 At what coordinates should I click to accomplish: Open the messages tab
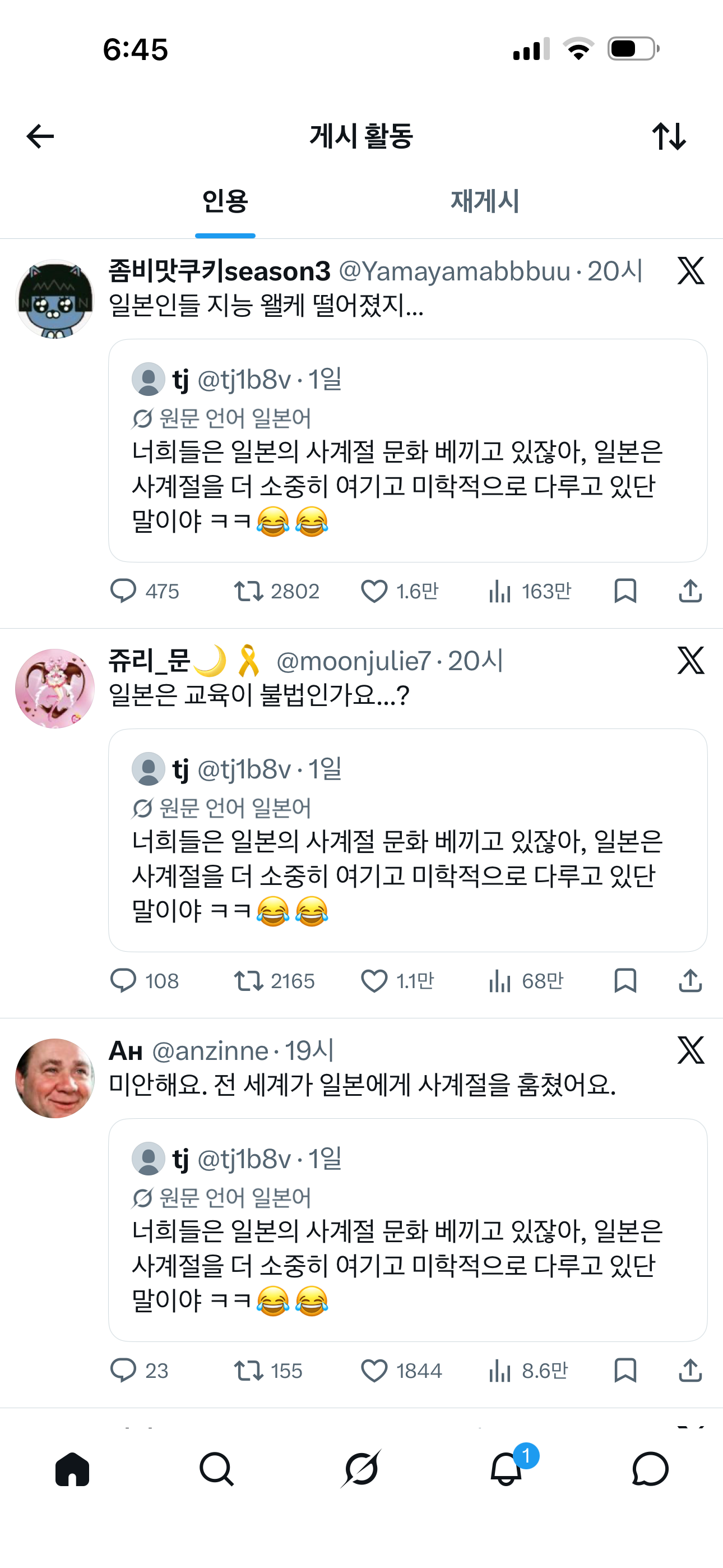click(650, 1469)
